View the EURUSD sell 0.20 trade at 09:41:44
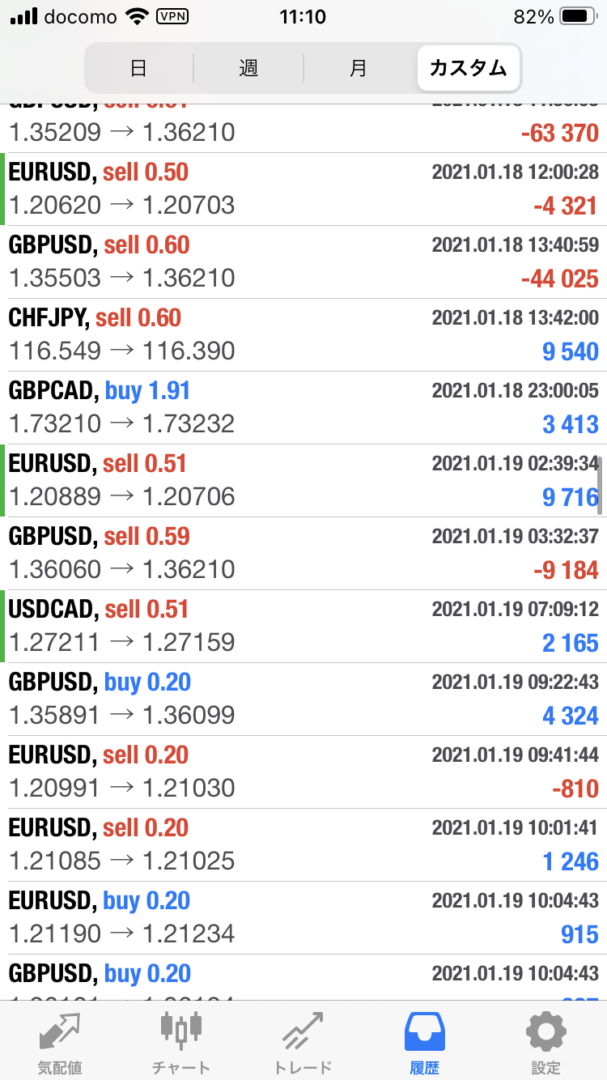Image resolution: width=607 pixels, height=1080 pixels. coord(303,773)
